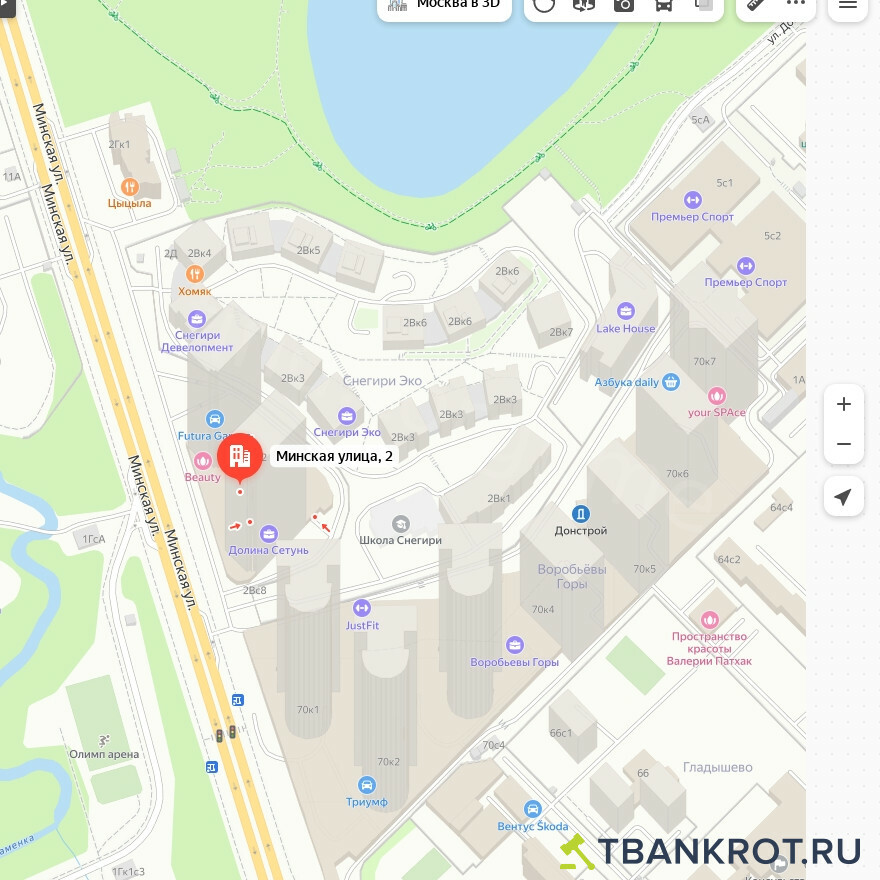Open Премьер Спорт place near 5с1
The height and width of the screenshot is (880, 880).
tap(692, 200)
